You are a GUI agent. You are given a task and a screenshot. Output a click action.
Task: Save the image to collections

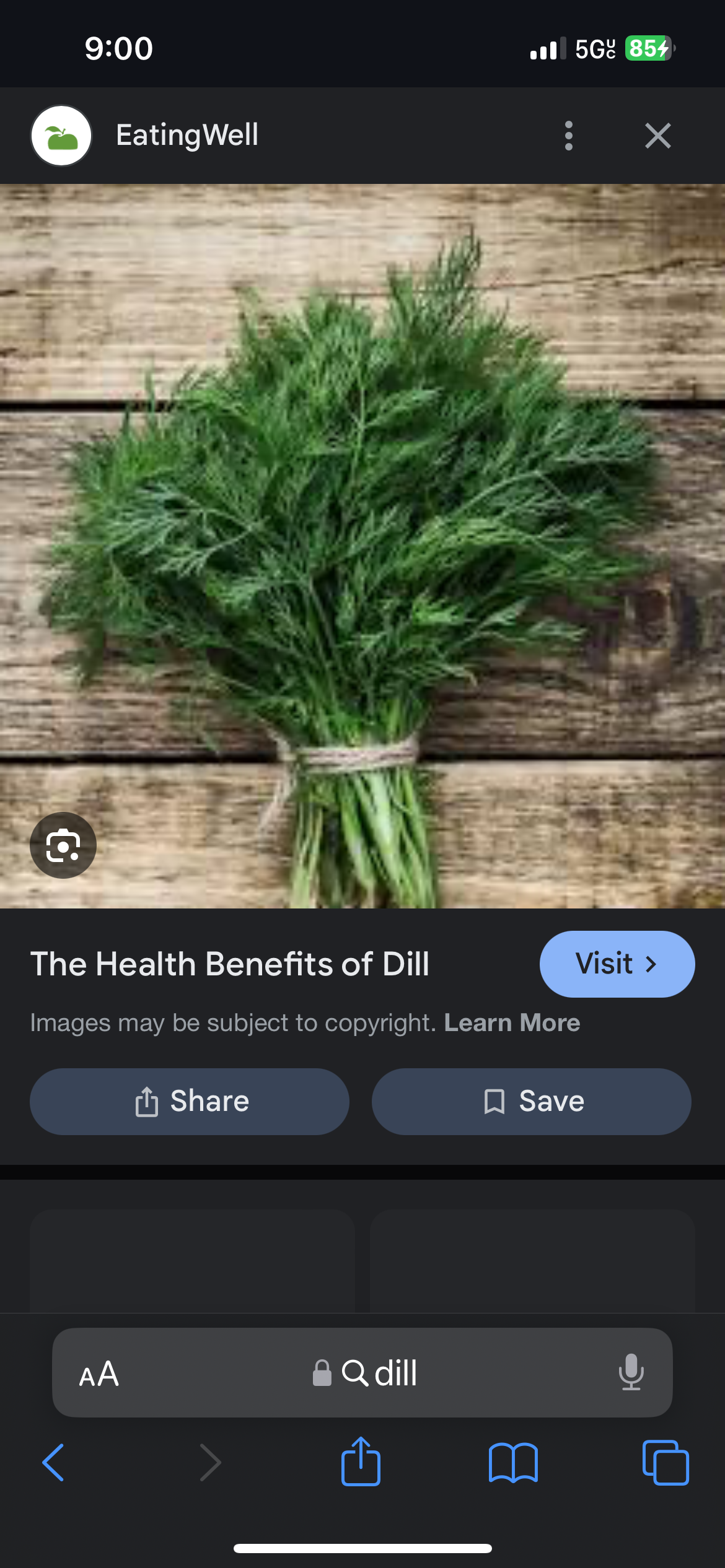click(x=532, y=1101)
